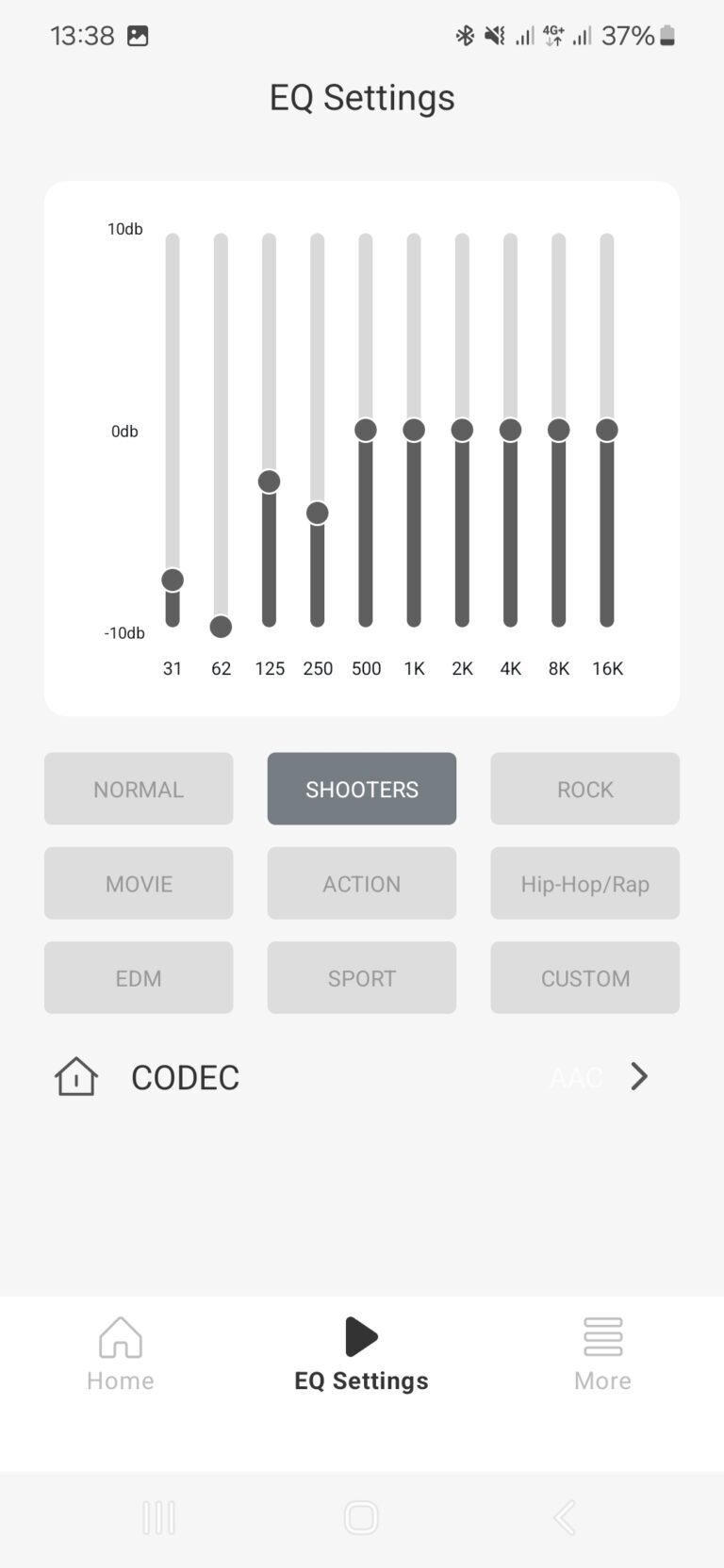Open the More tab
The height and width of the screenshot is (1568, 724).
click(x=603, y=1355)
